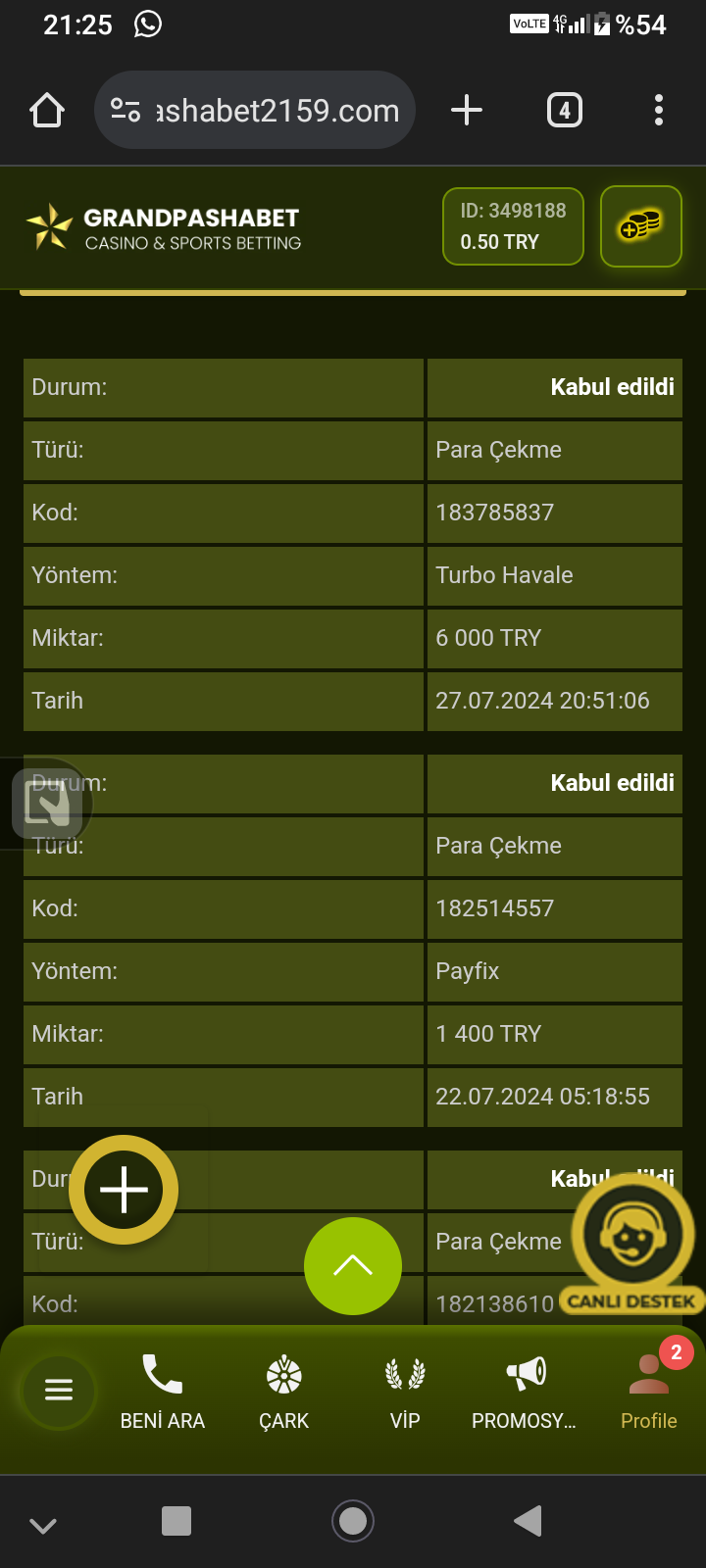Tap the floating overlay icon at left edge
Viewport: 706px width, 1568px height.
(x=47, y=804)
